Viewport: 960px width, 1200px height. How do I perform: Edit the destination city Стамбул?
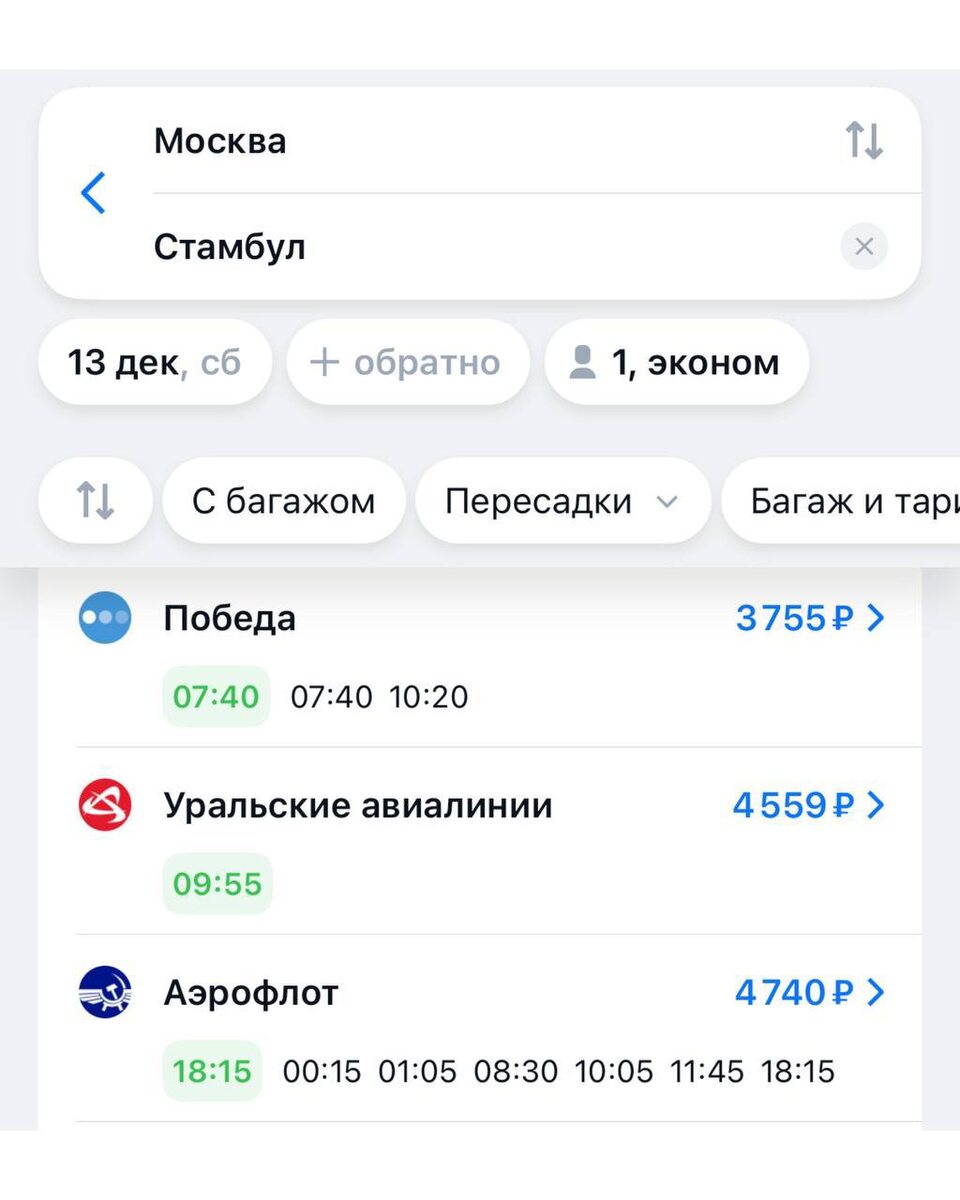[x=230, y=247]
